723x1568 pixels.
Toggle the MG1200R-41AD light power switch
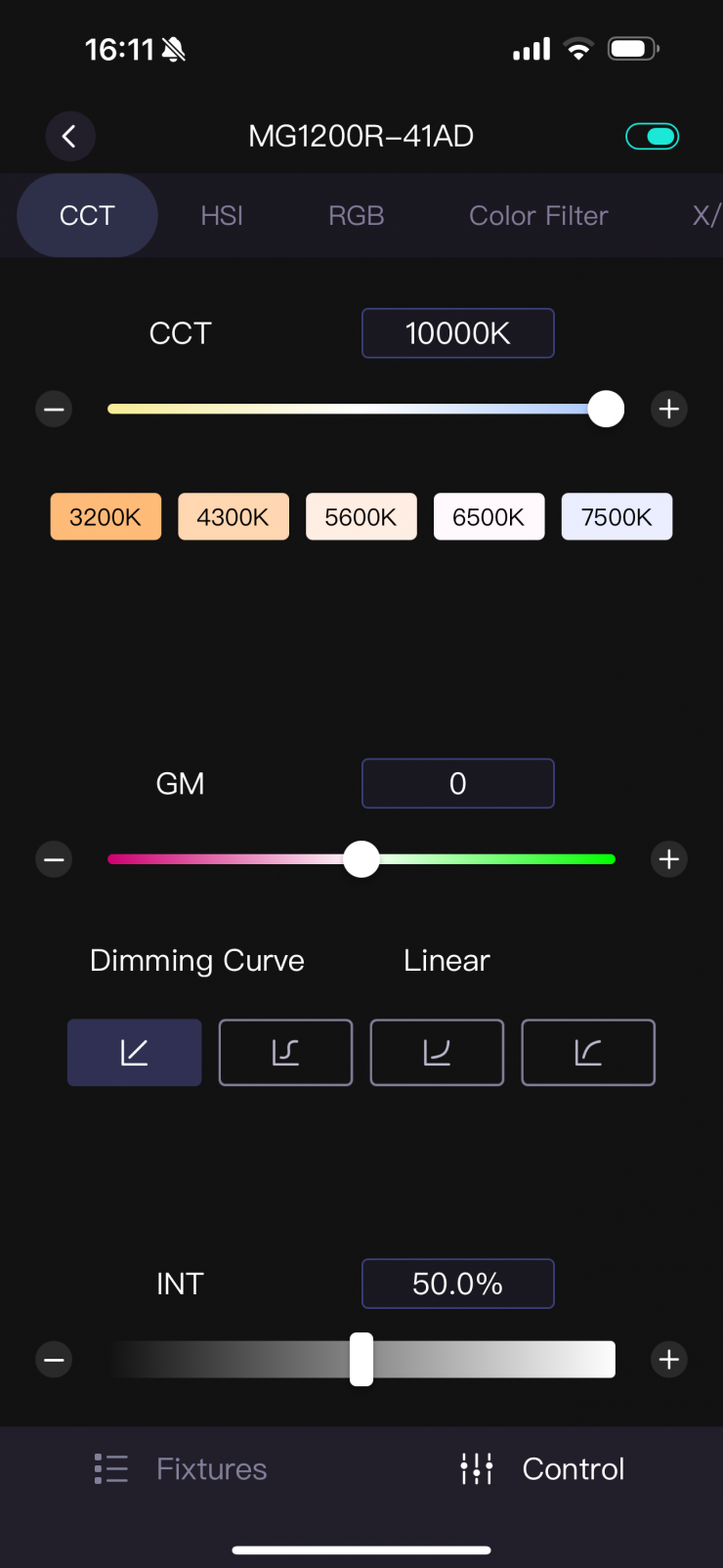(x=652, y=136)
